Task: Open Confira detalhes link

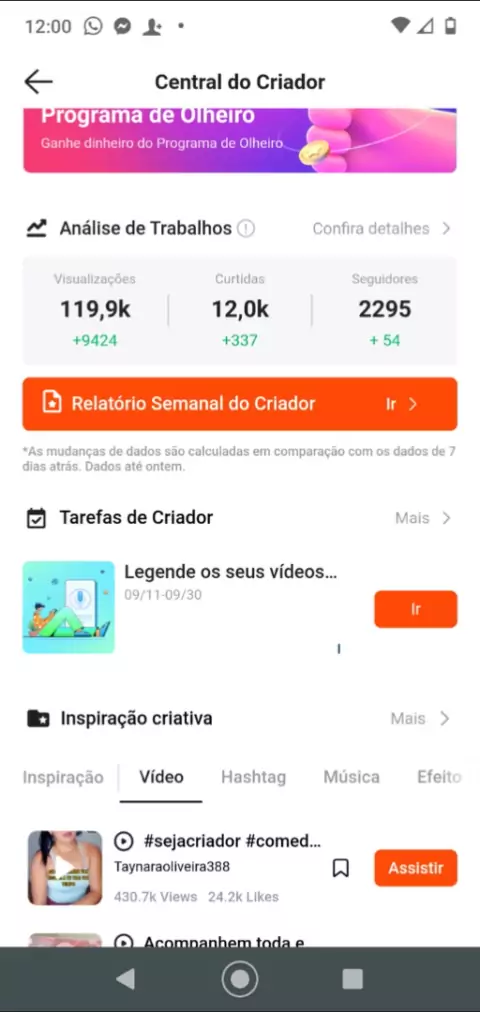Action: pos(382,228)
